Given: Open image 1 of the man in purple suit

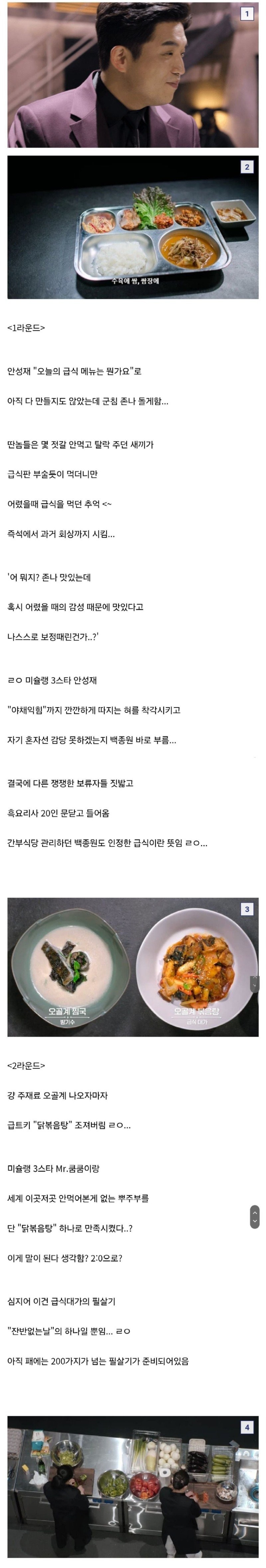Looking at the screenshot, I should (132, 74).
